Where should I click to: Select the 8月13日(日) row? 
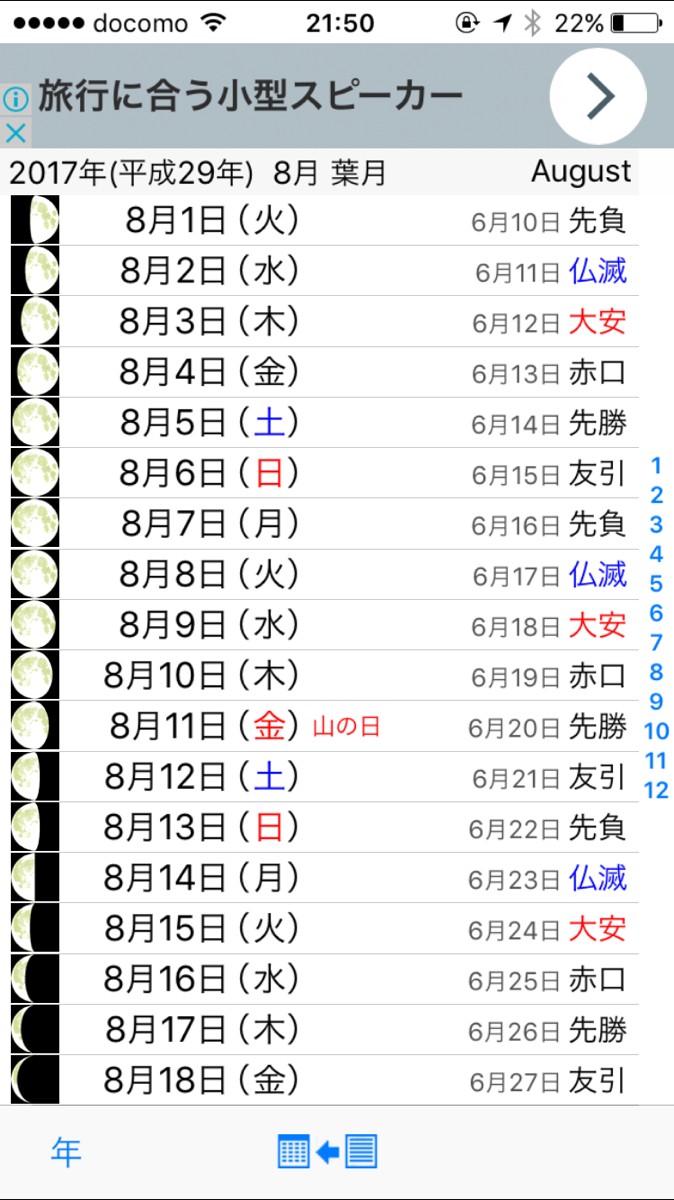click(320, 828)
